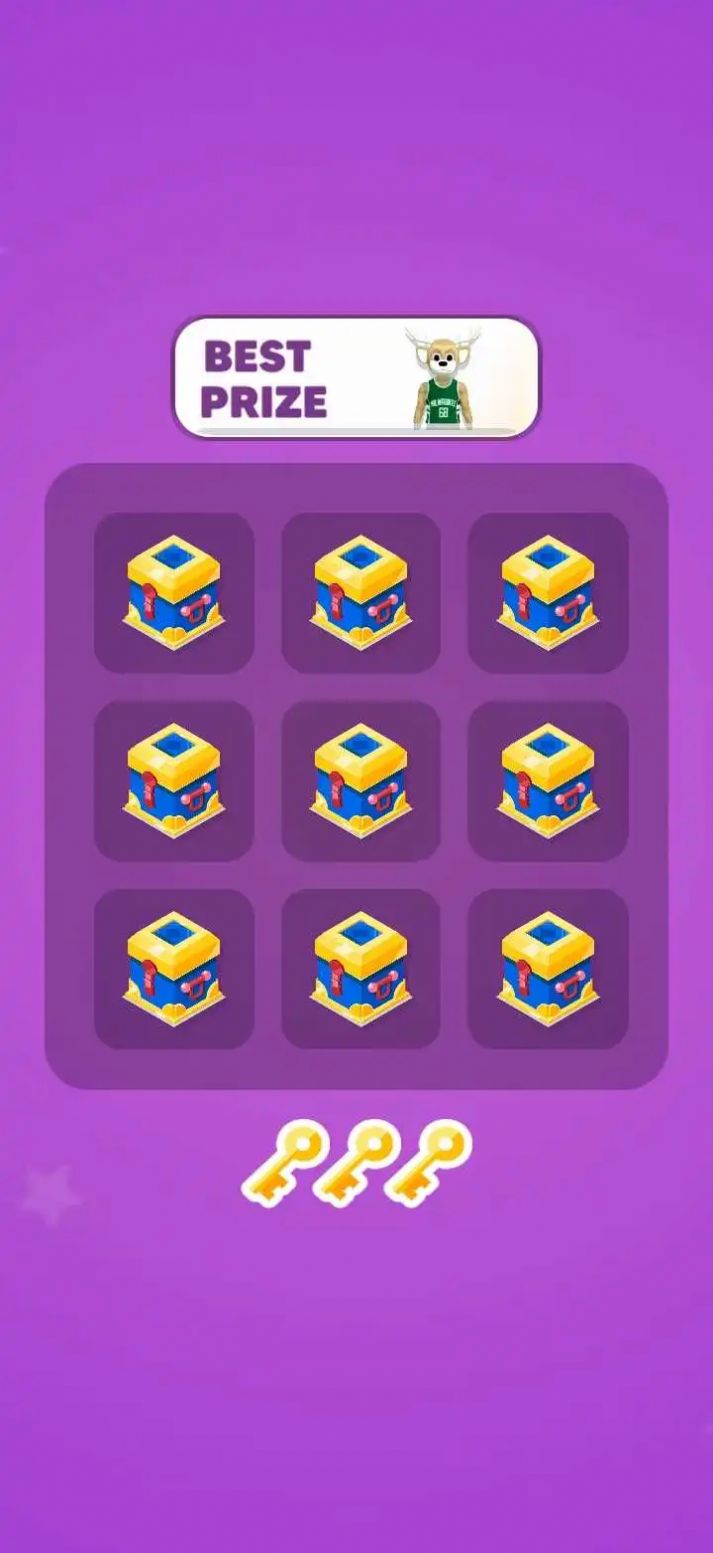Open the bottom-left treasure chest
The width and height of the screenshot is (713, 1553).
coord(174,968)
